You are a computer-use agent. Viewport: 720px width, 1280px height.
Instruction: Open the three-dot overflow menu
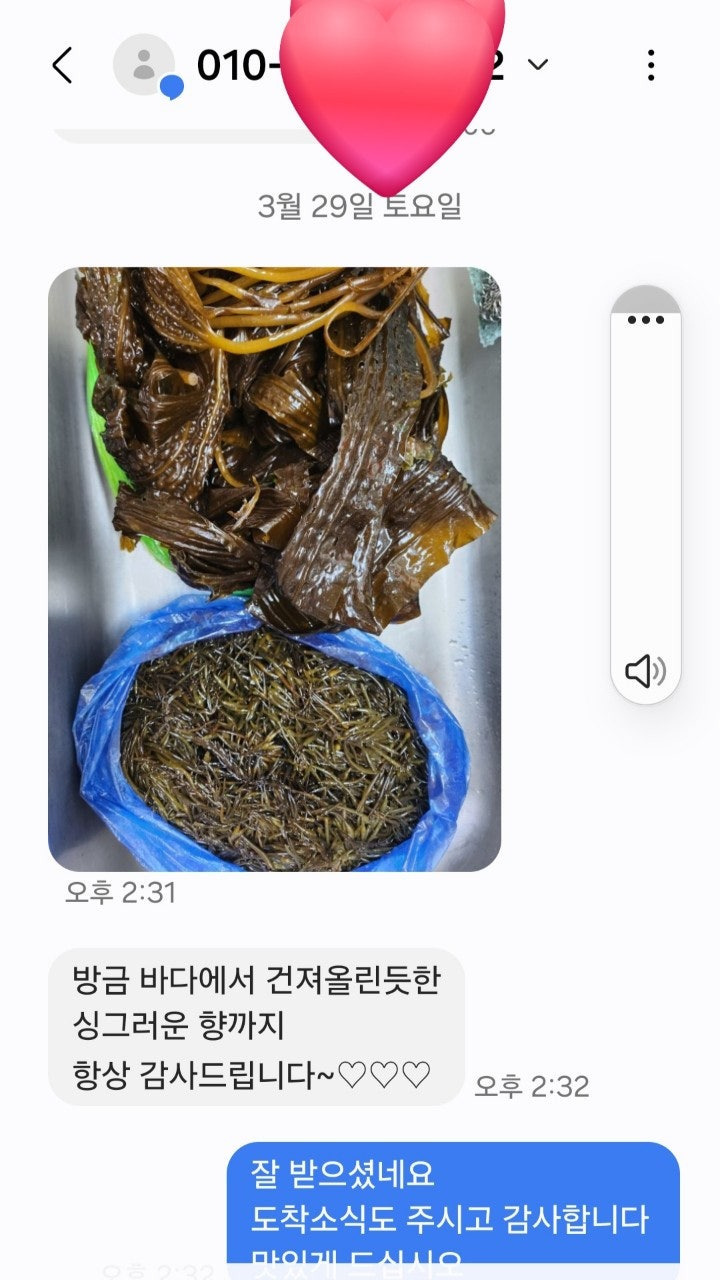[x=651, y=66]
